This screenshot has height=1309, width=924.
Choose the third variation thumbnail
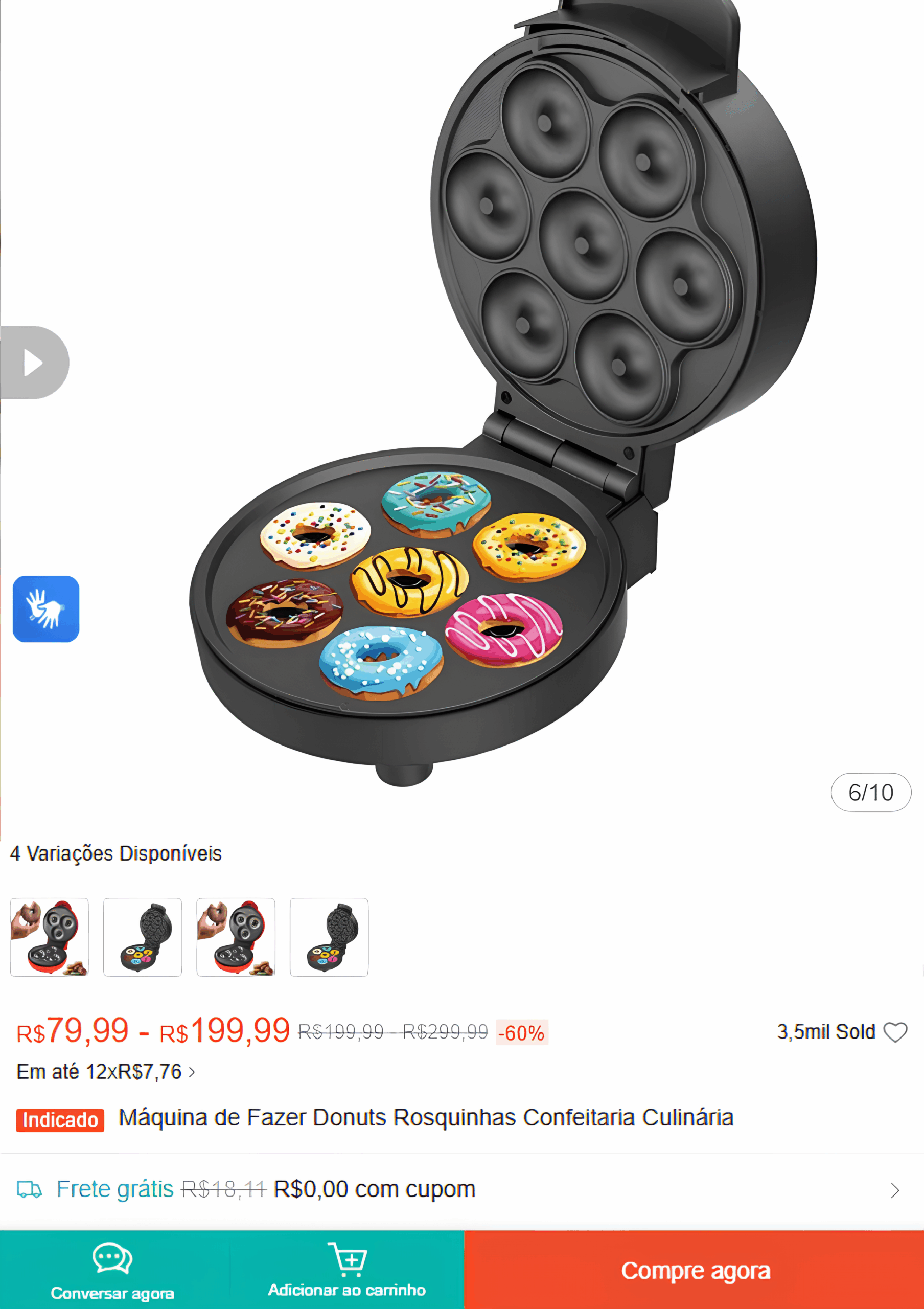pyautogui.click(x=236, y=937)
